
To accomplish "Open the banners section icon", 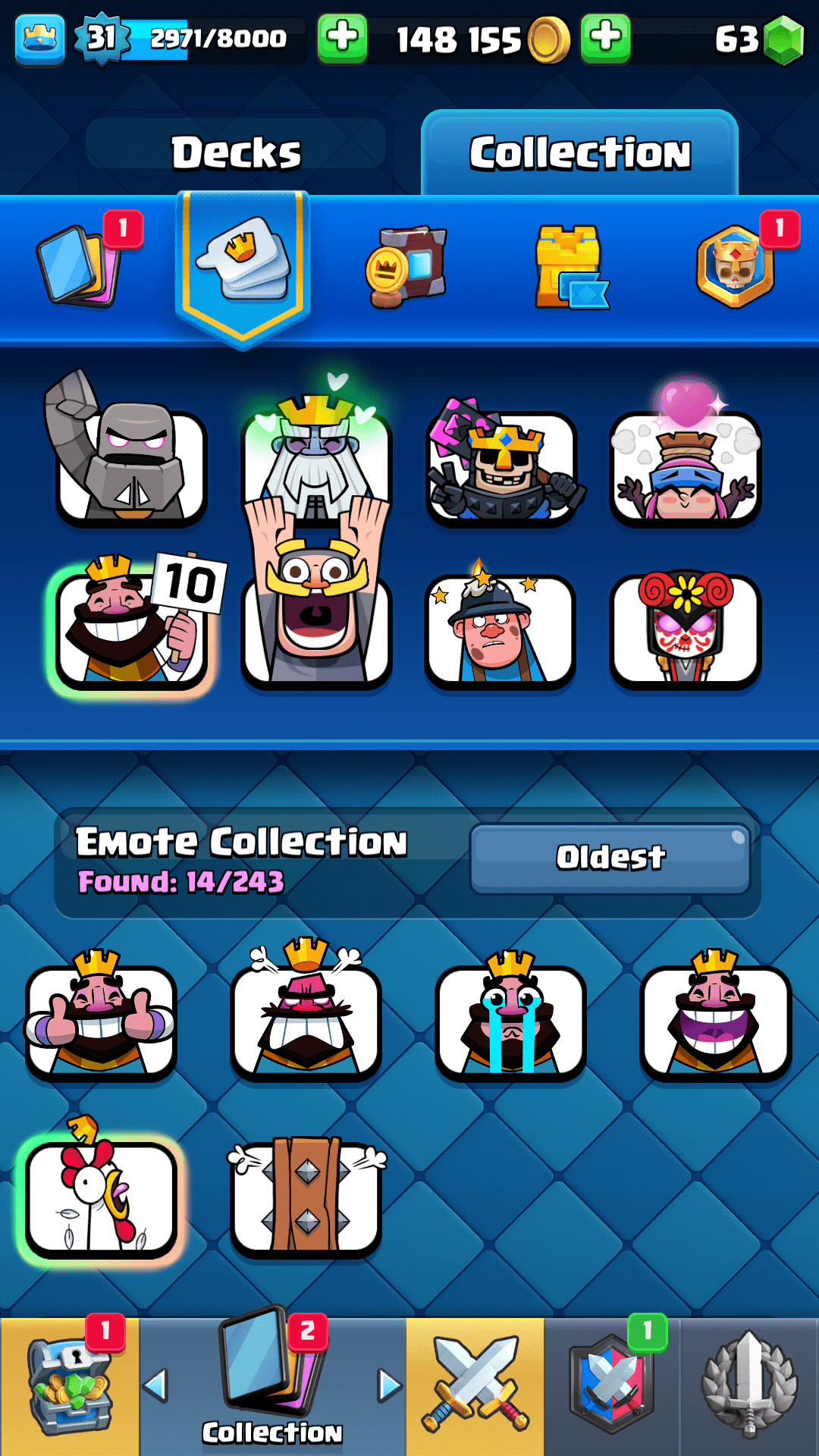I will (407, 267).
